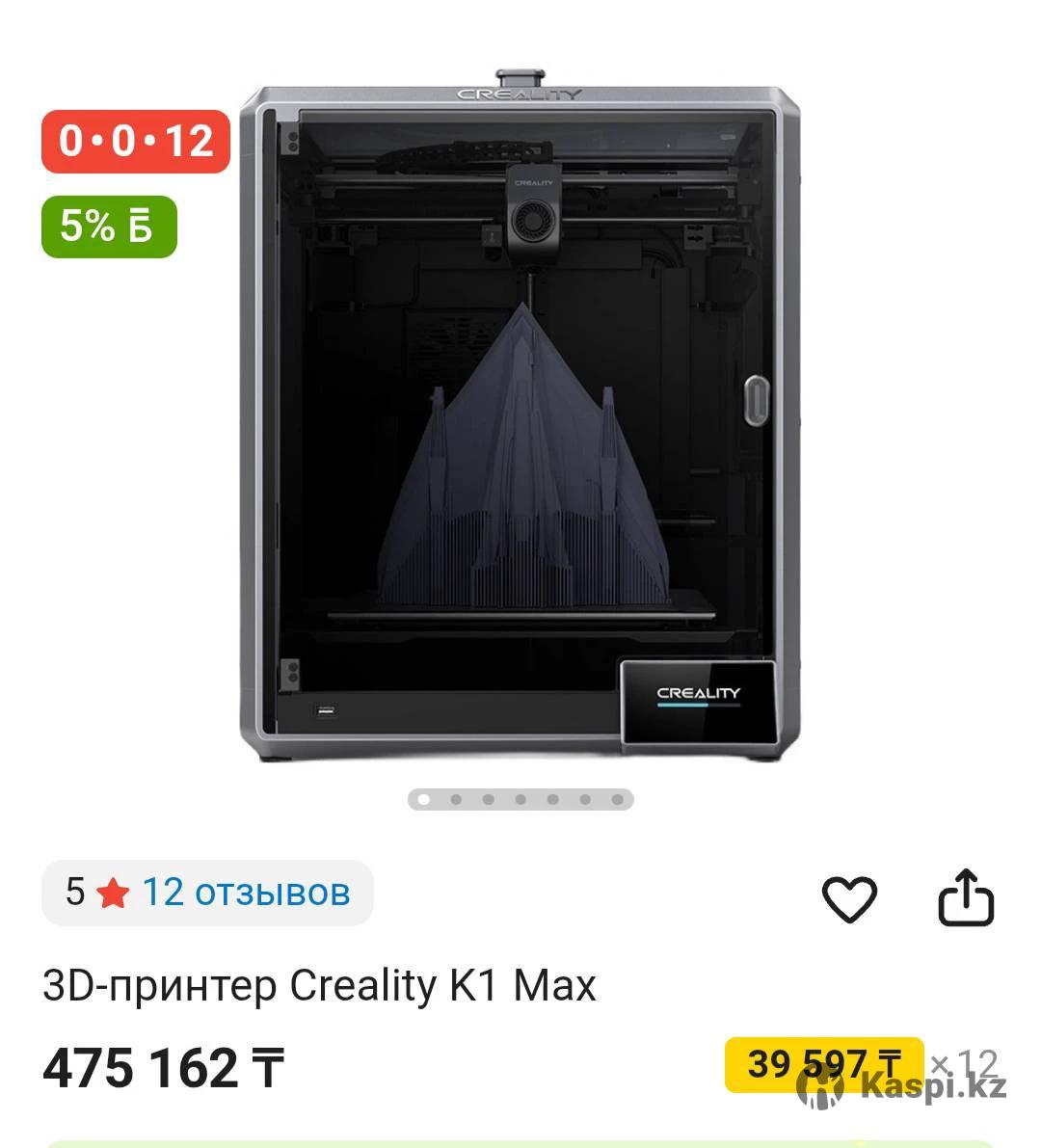The image size is (1041, 1148).
Task: Open the 12 отзывов reviews
Action: (245, 893)
